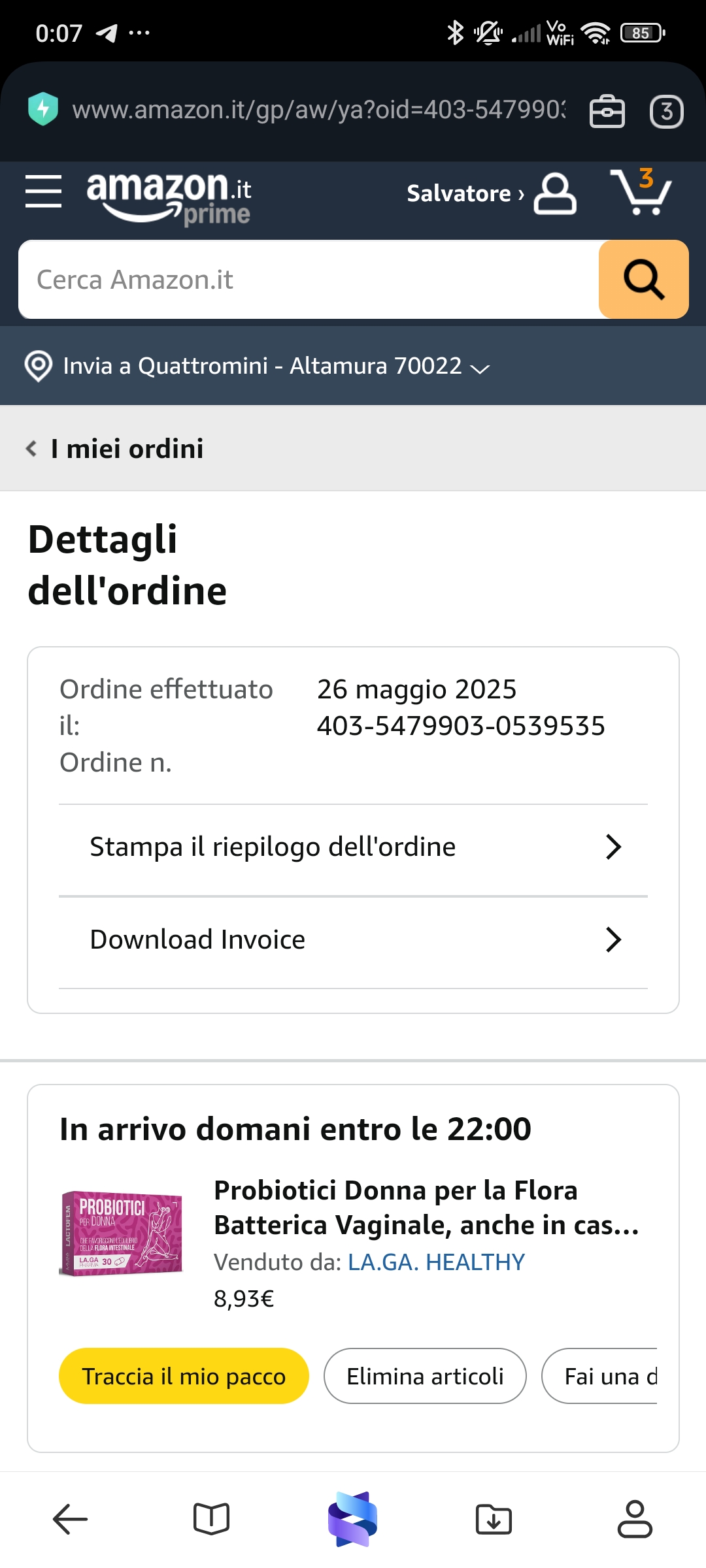Open the Probiotici Donna product image
The width and height of the screenshot is (706, 1568).
[x=120, y=1233]
